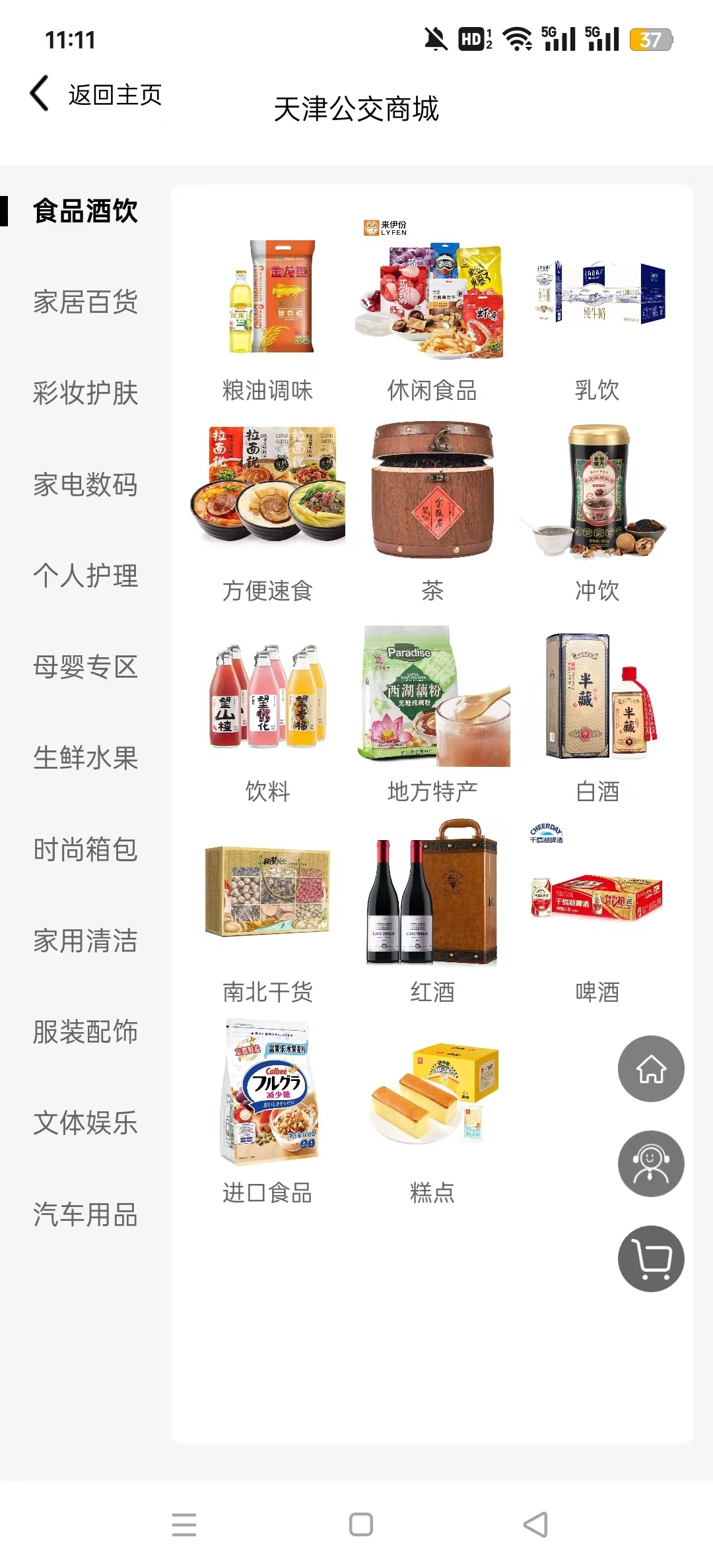
Task: Switch to 家电数码 category
Action: coord(85,484)
